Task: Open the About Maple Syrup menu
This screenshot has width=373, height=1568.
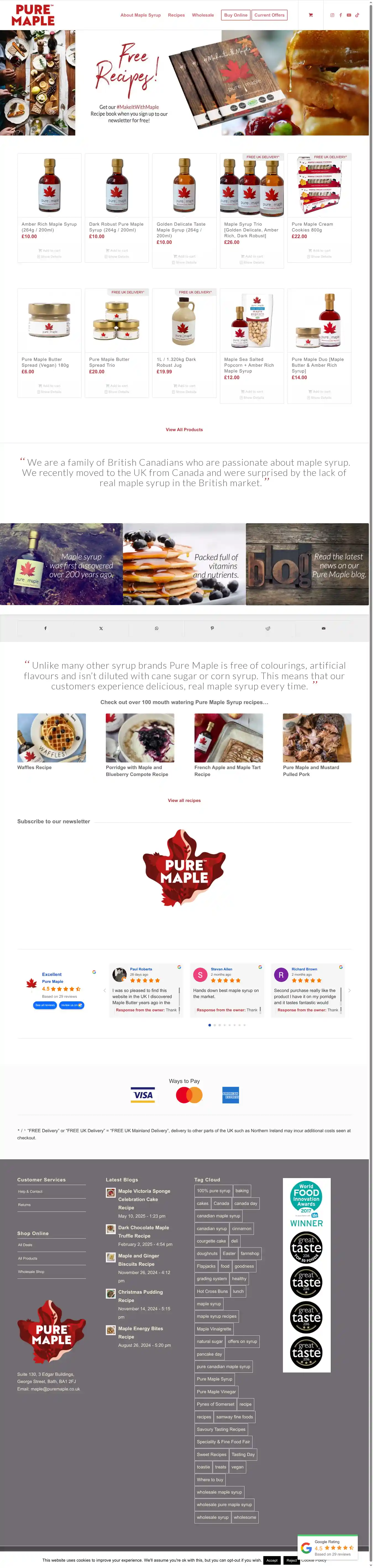Action: click(x=141, y=15)
